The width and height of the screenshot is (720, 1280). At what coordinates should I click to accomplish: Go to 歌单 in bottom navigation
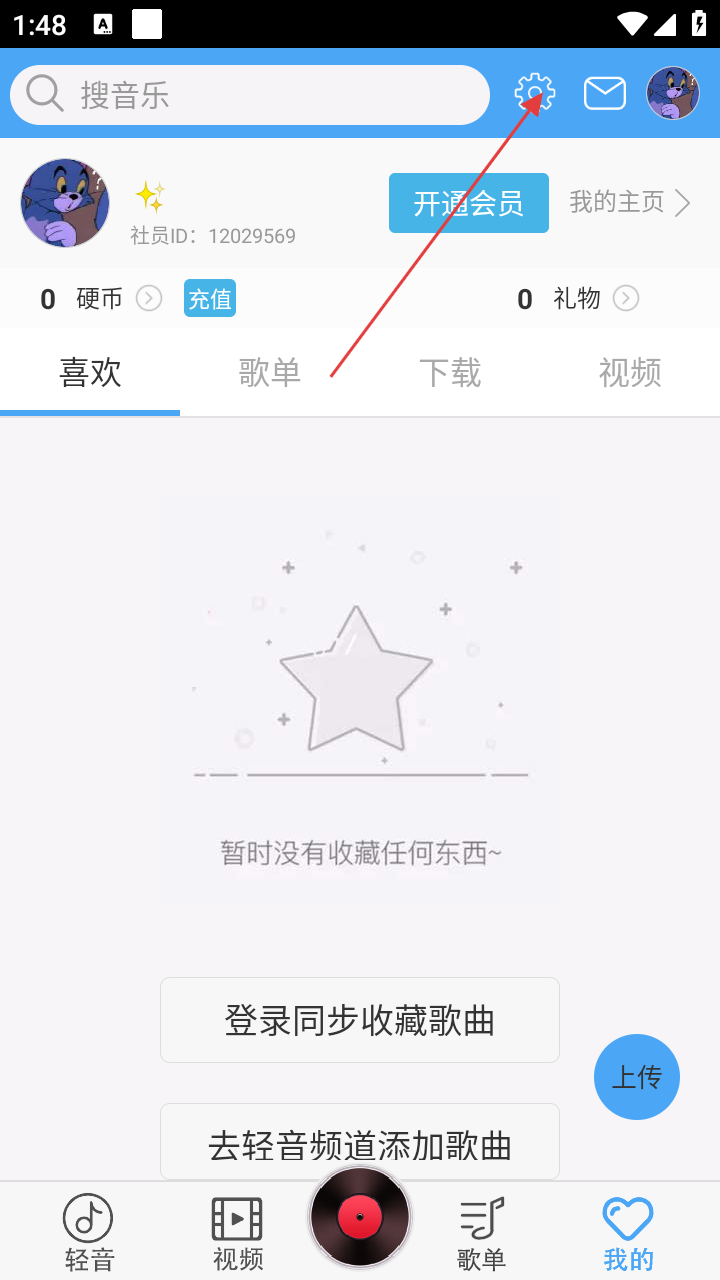481,1232
